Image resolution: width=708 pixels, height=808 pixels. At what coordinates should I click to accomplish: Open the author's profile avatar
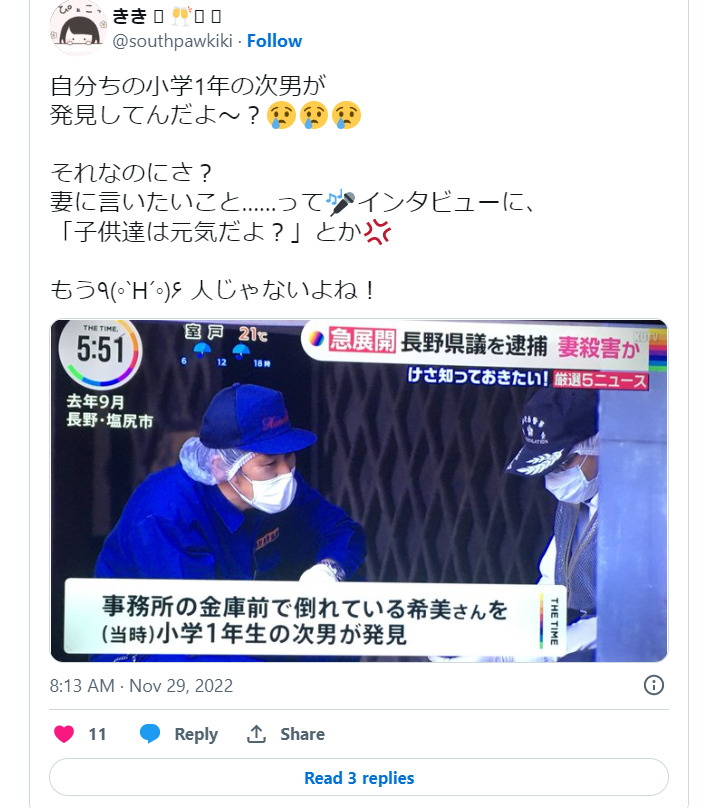point(73,27)
